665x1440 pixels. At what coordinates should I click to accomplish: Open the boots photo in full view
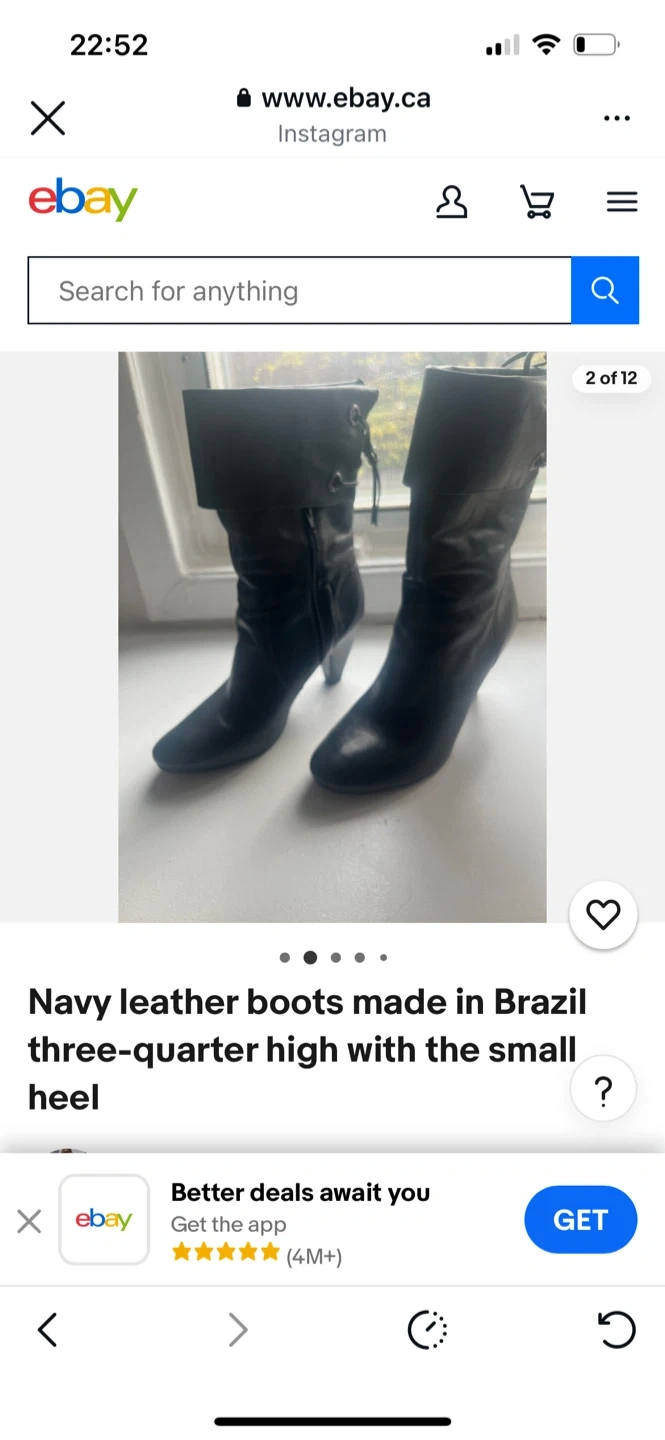tap(332, 636)
